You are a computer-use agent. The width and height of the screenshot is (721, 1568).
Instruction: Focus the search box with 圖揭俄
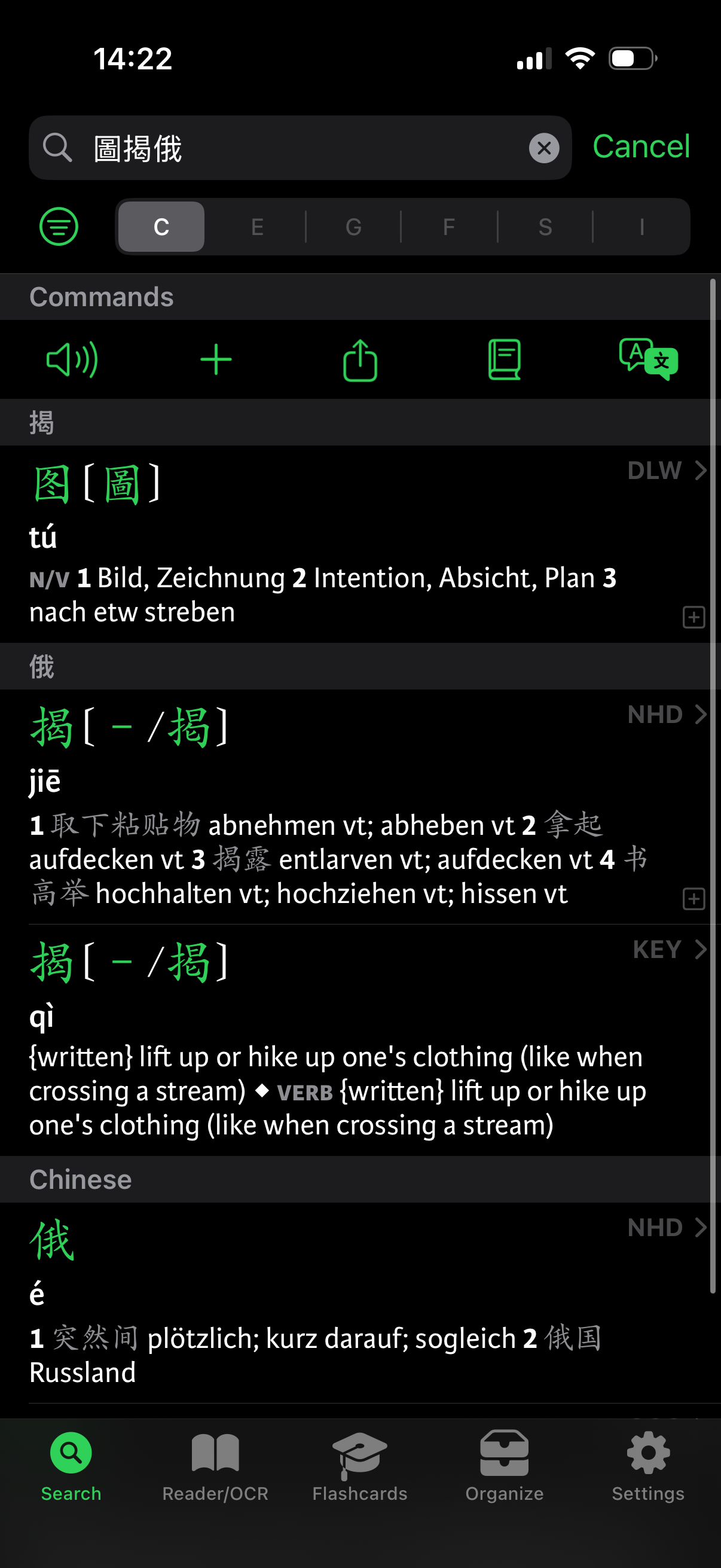tap(304, 148)
